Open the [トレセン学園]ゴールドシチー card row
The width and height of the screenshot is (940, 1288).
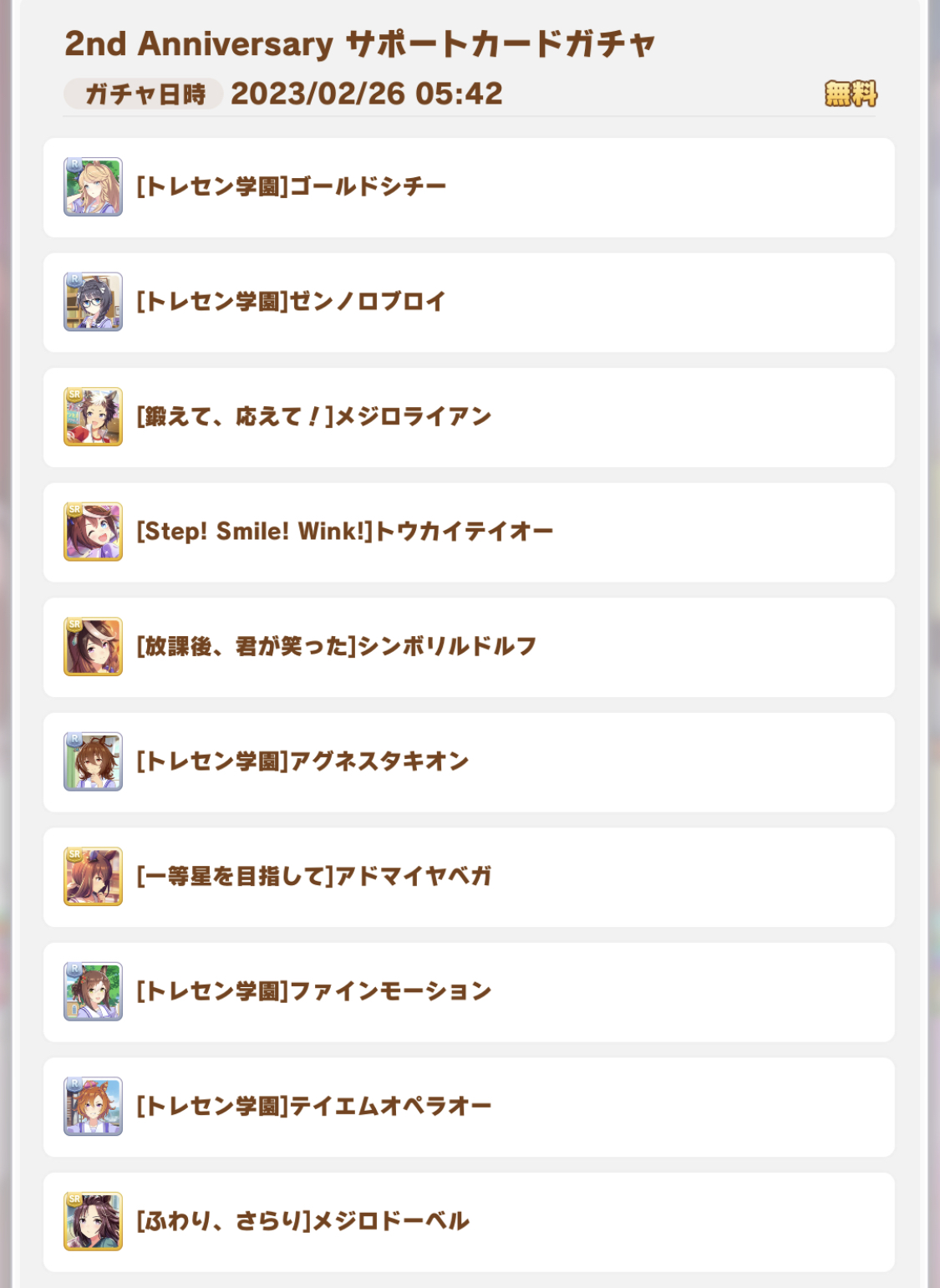[468, 187]
